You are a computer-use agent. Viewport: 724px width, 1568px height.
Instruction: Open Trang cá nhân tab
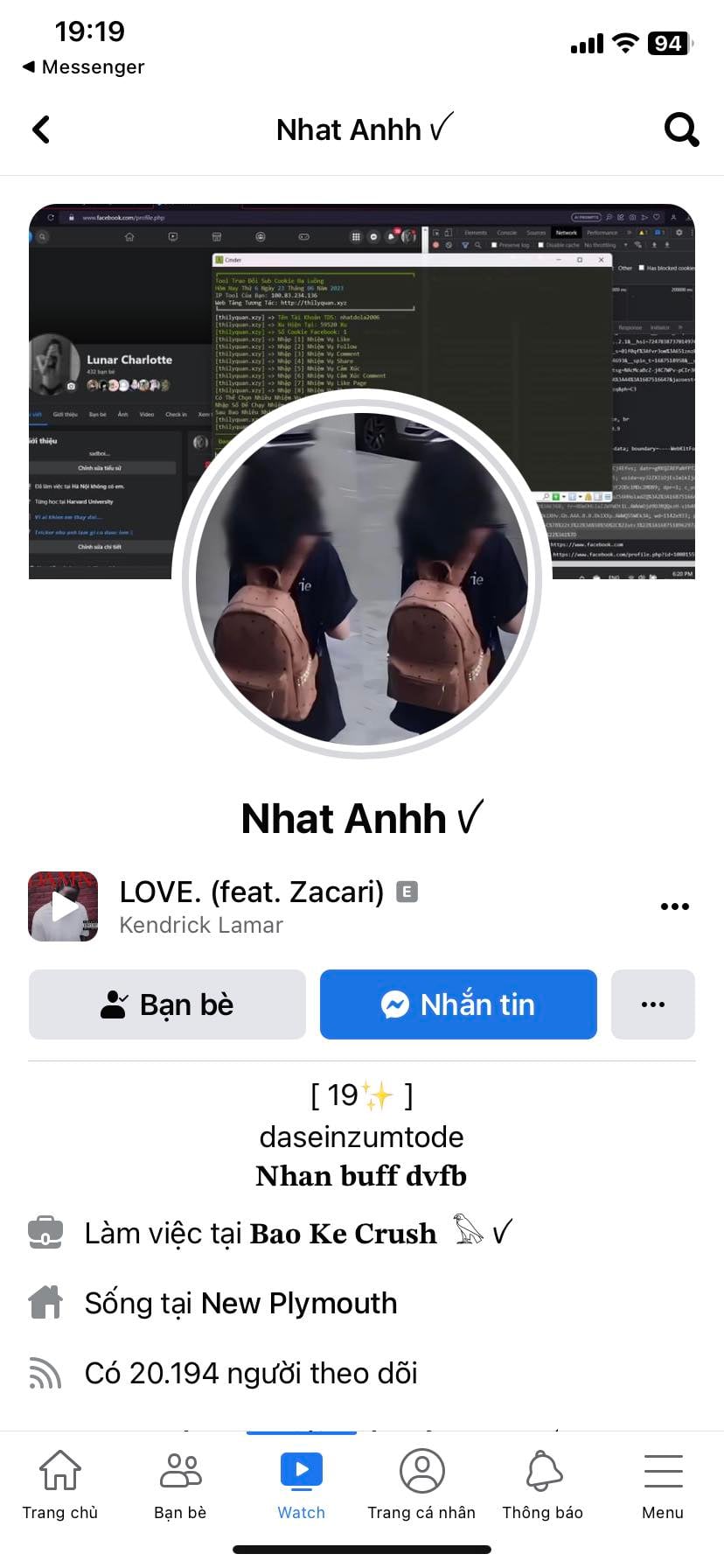[x=421, y=1485]
